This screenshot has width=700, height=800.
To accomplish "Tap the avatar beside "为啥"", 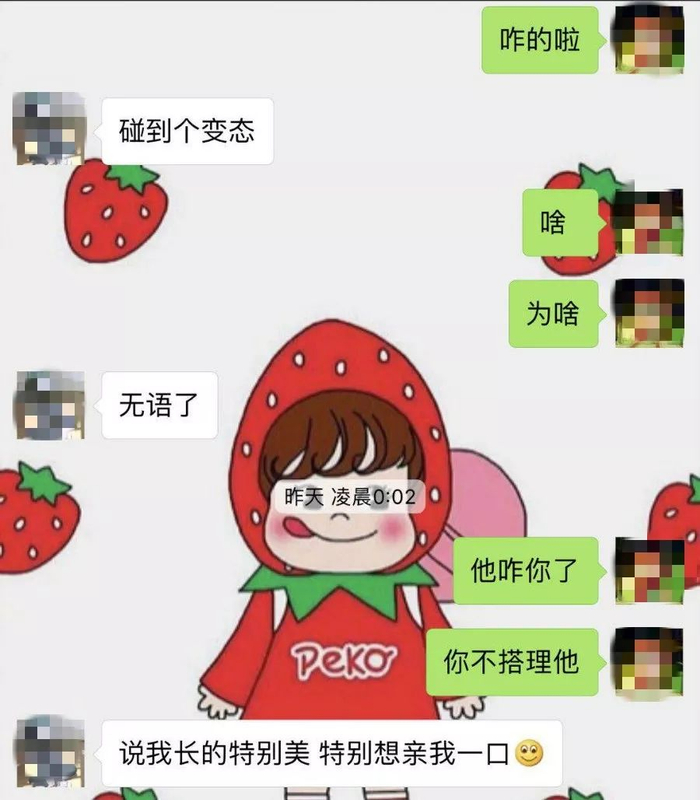I will tap(649, 312).
